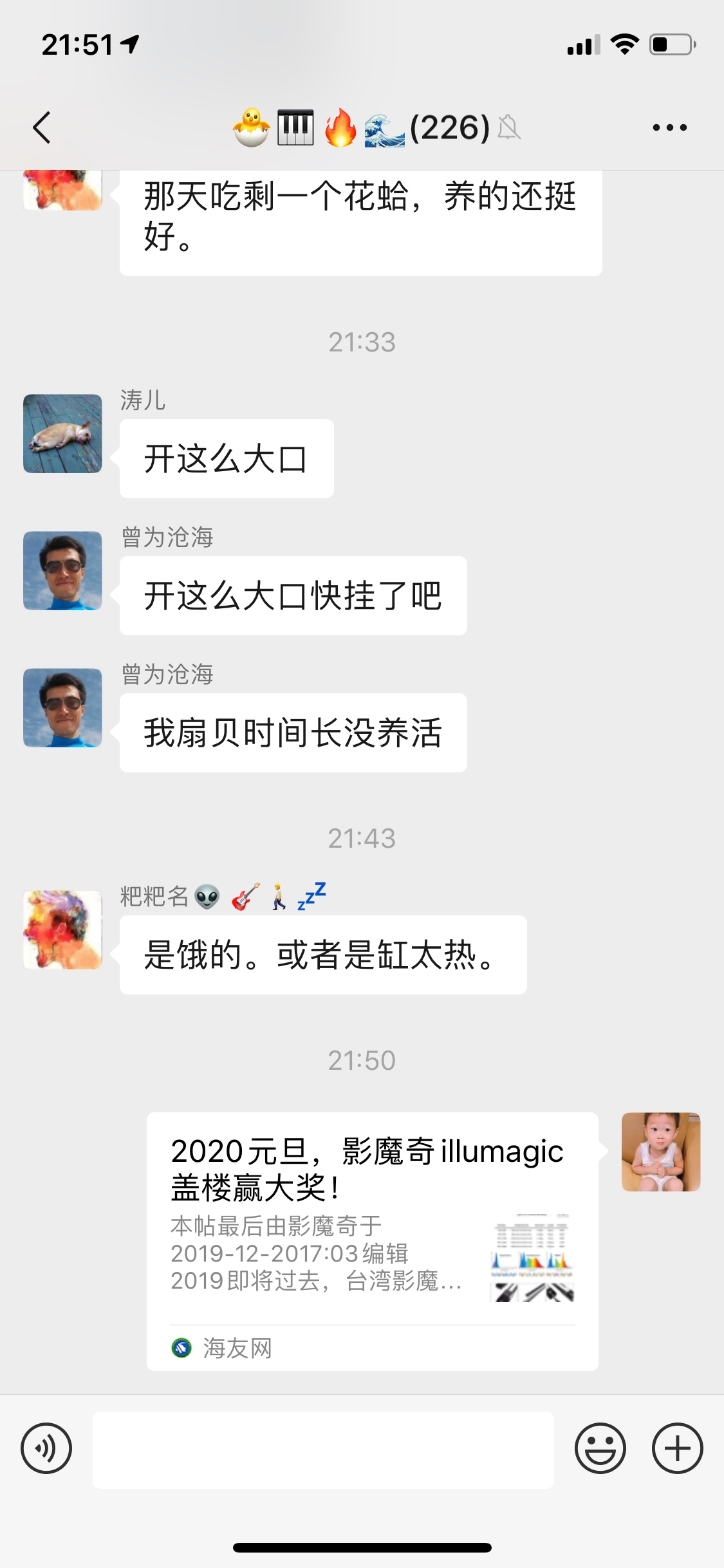This screenshot has height=1568, width=724.
Task: View 涛儿's profile avatar
Action: tap(62, 434)
